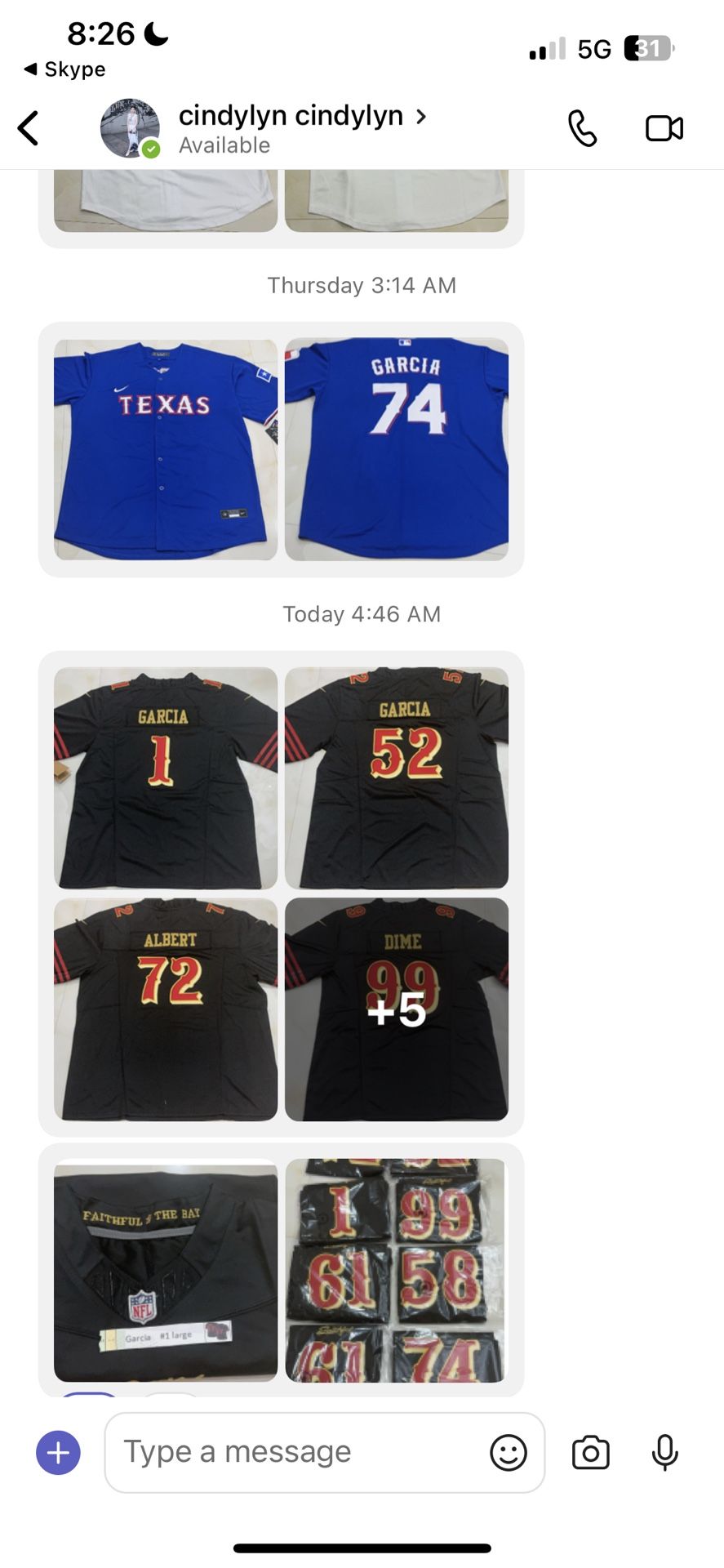Tap the back arrow to leave the chat
Image resolution: width=724 pixels, height=1568 pixels.
[28, 127]
